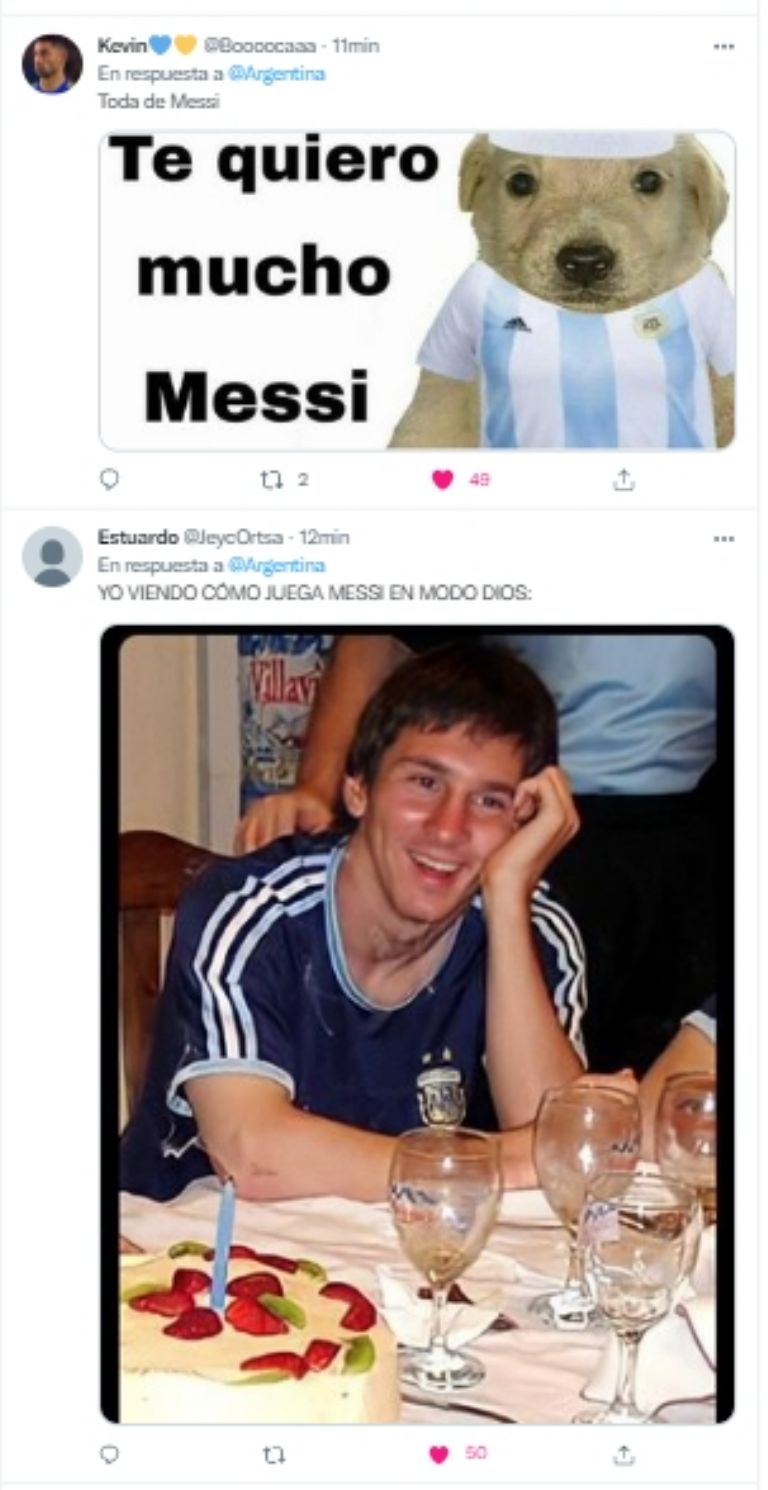This screenshot has height=1490, width=768.
Task: Open the photo in Estuardo's tweet
Action: click(x=417, y=1024)
